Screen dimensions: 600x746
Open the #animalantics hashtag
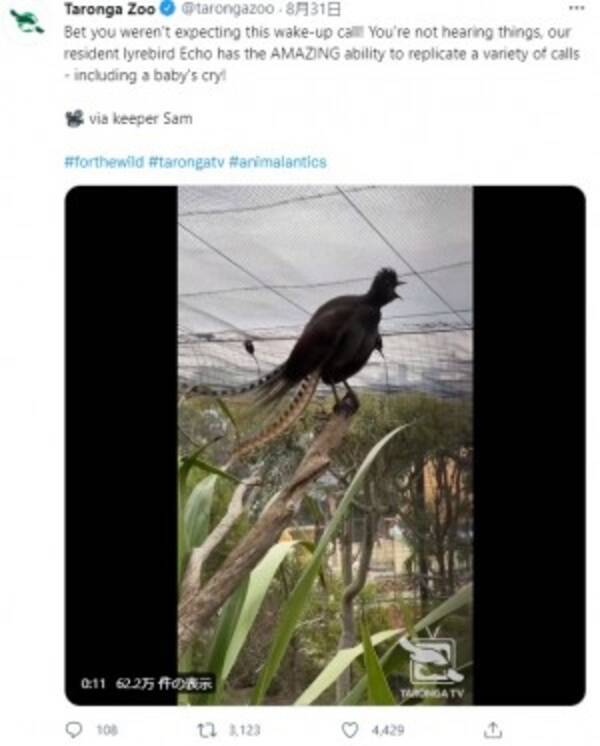[x=277, y=161]
